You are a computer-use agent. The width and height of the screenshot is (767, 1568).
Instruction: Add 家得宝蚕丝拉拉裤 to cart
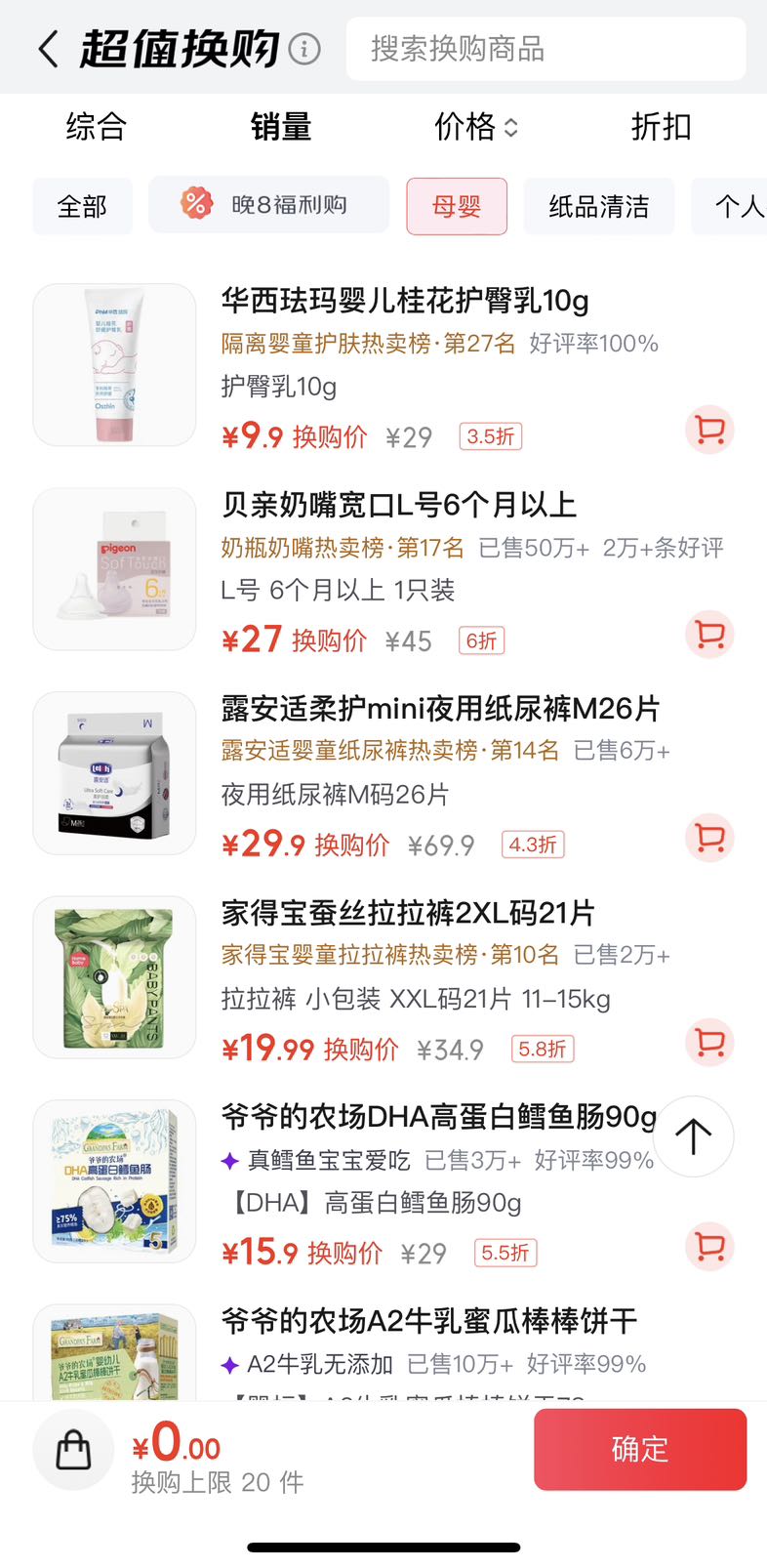pos(709,1042)
